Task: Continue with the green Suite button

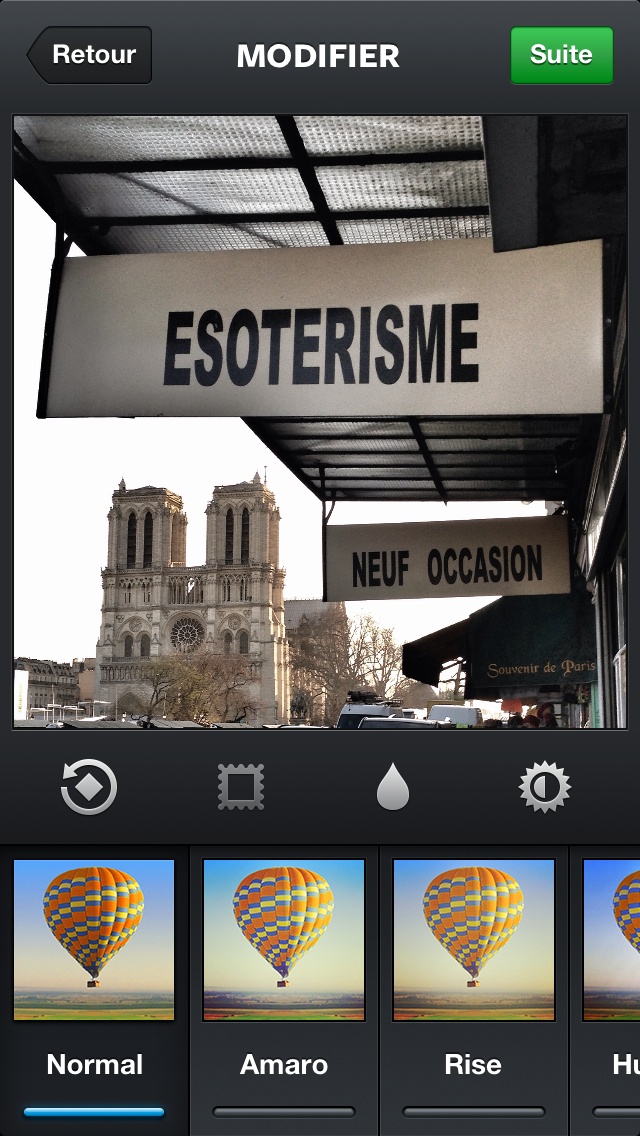Action: point(561,55)
